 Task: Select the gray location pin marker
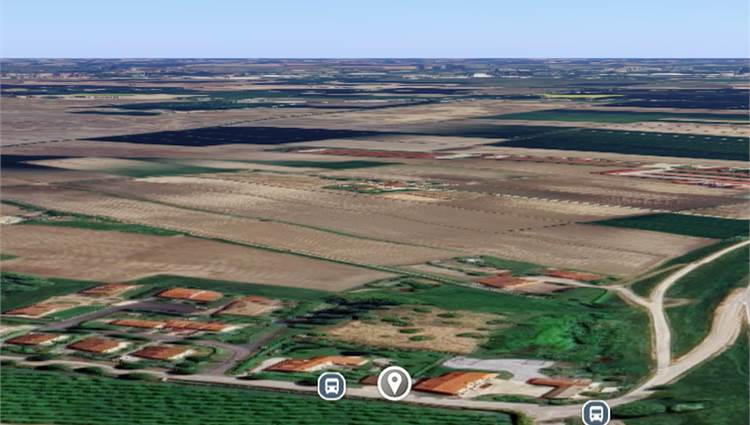coord(394,382)
